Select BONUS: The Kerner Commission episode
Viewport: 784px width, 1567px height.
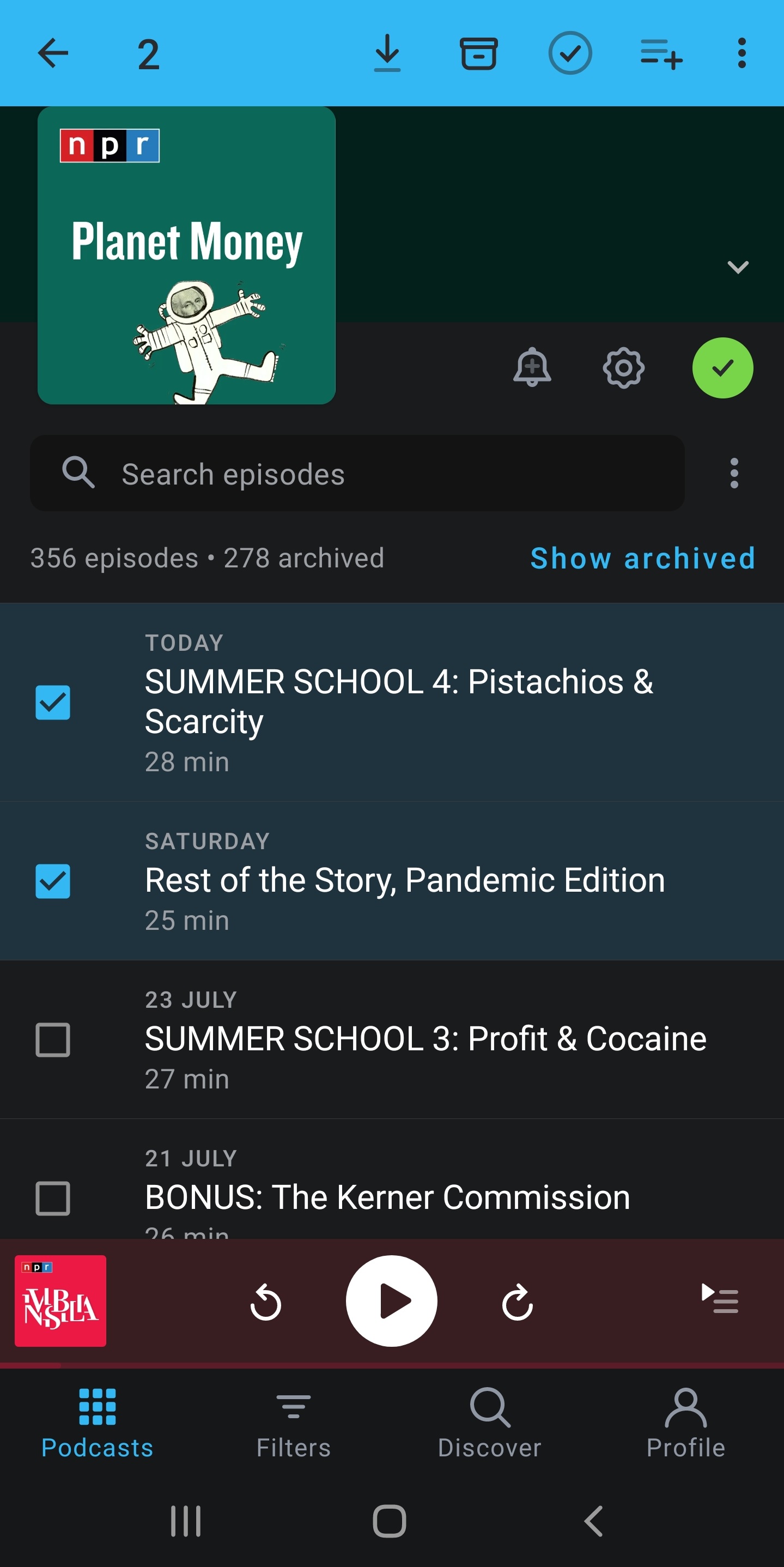[x=53, y=1199]
